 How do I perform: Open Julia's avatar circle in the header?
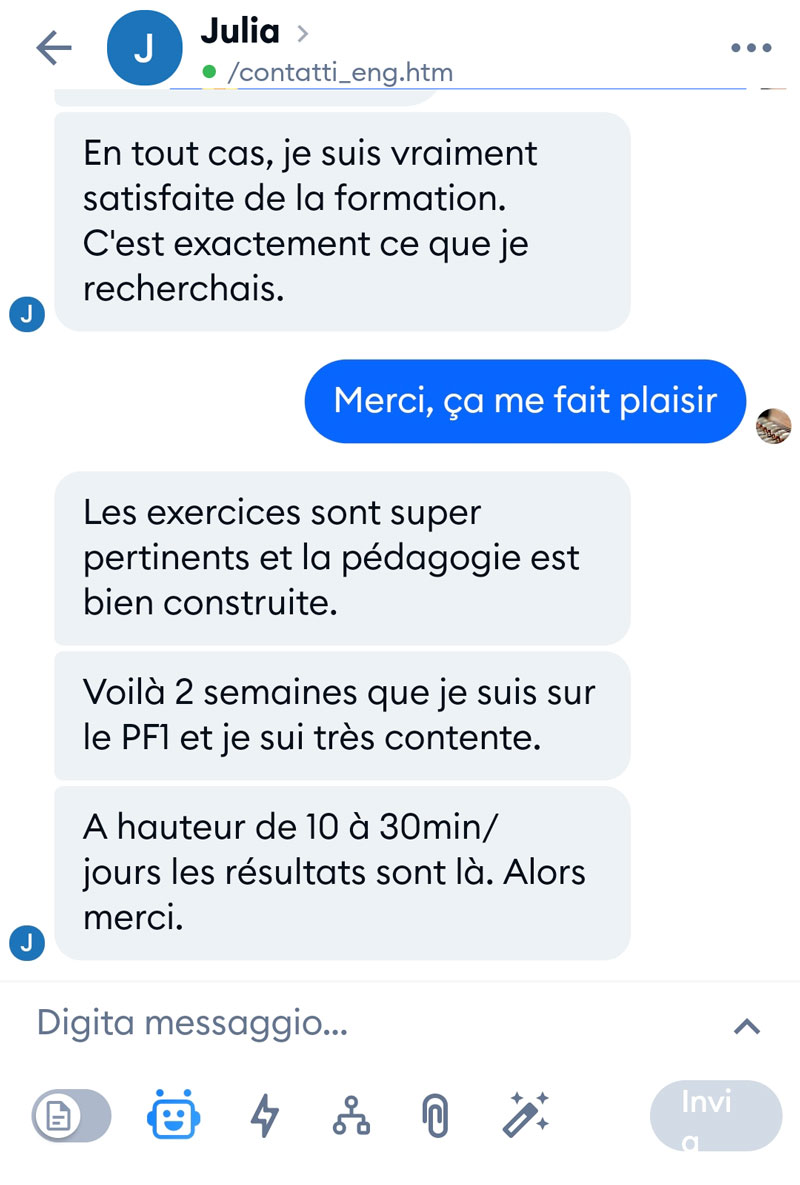[x=145, y=47]
